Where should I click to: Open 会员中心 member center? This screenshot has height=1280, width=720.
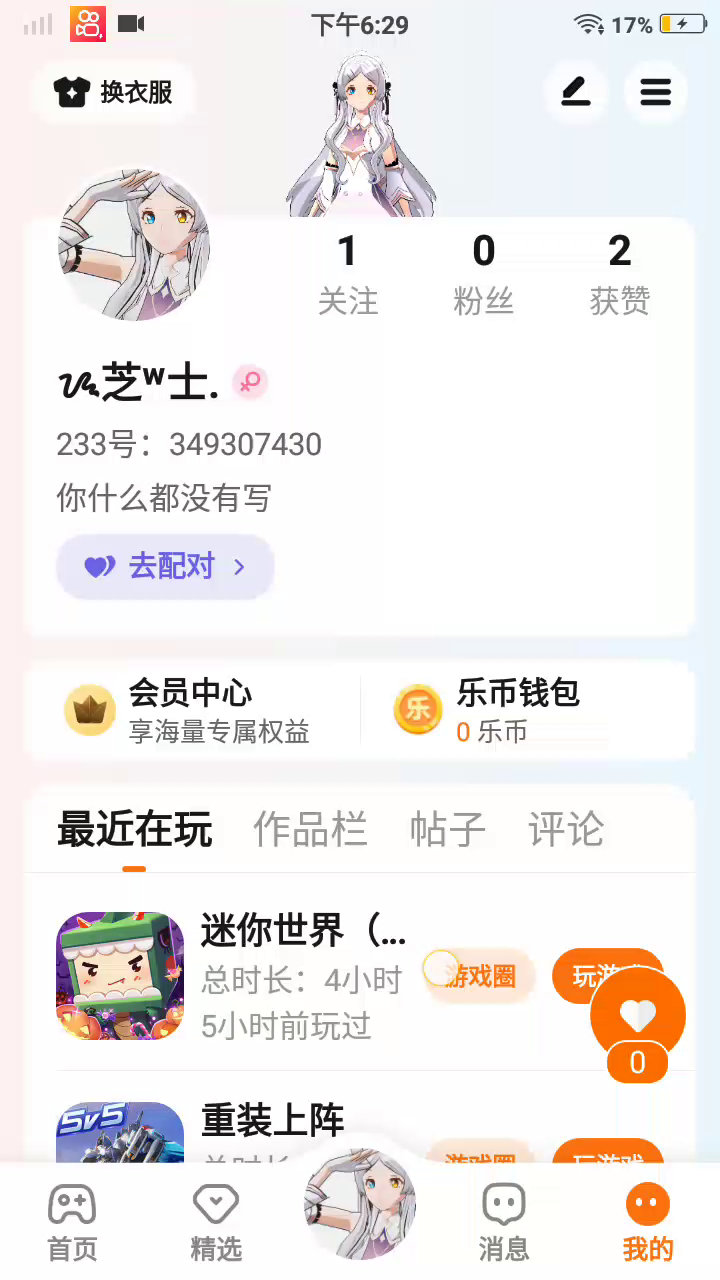point(190,711)
